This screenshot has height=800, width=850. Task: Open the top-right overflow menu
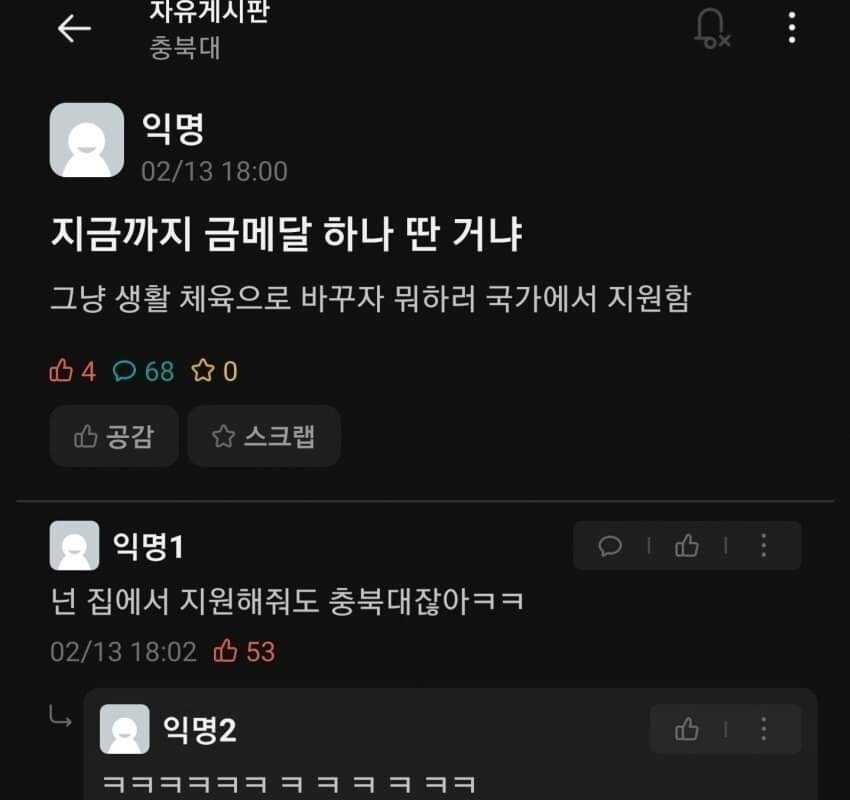pyautogui.click(x=792, y=28)
